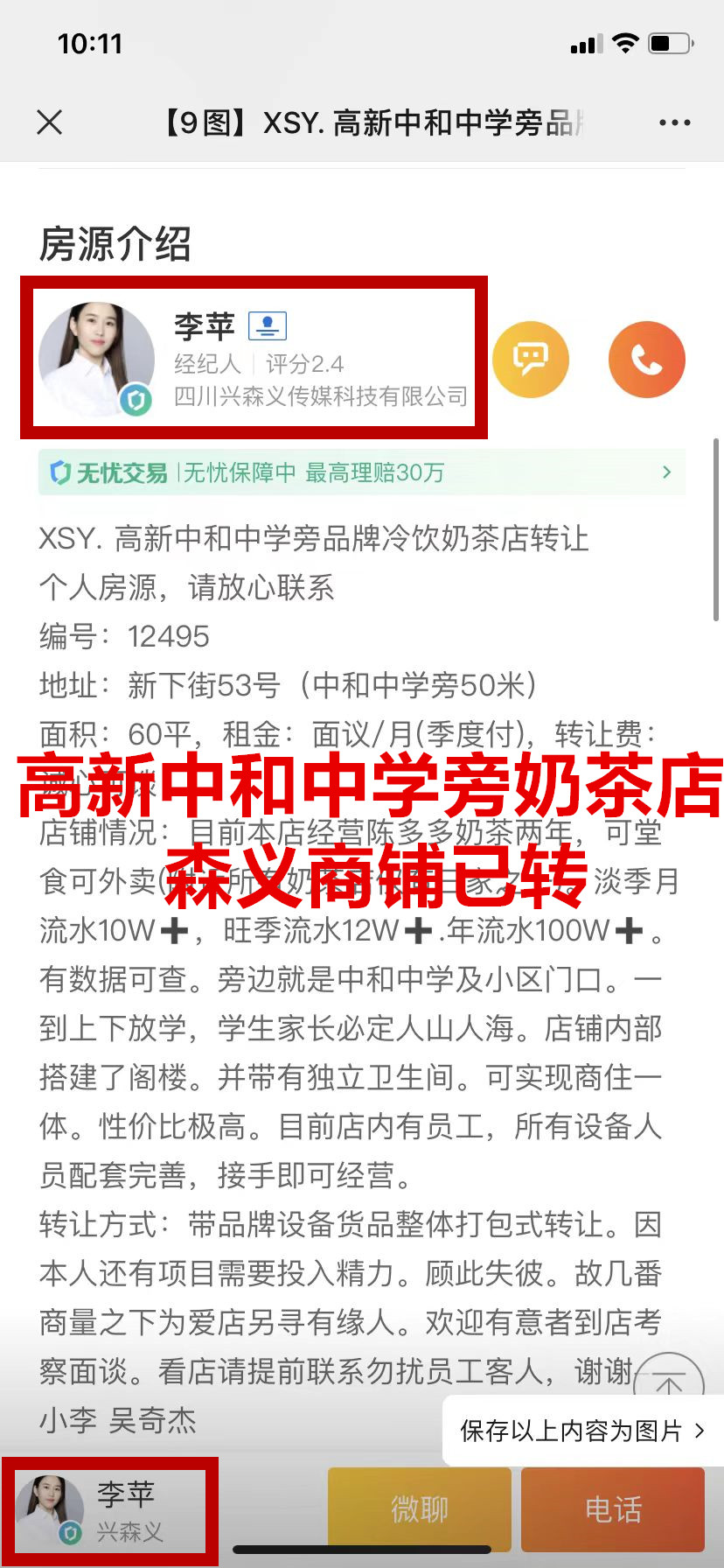
Task: Open agent 李苹's profile card
Action: (x=254, y=359)
